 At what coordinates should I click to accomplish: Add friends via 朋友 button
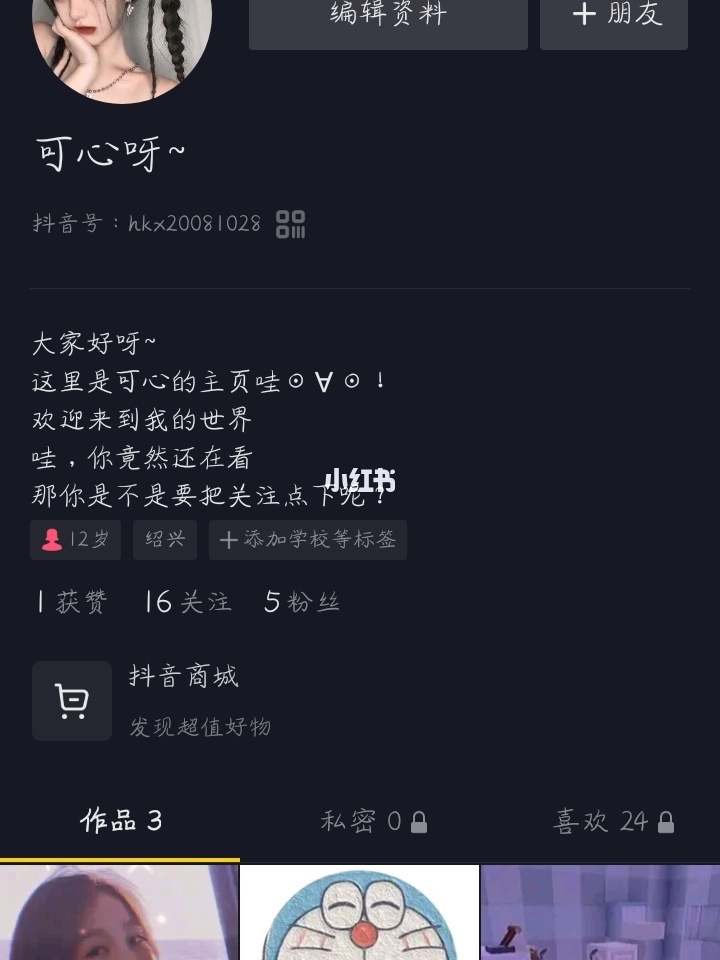pyautogui.click(x=614, y=15)
